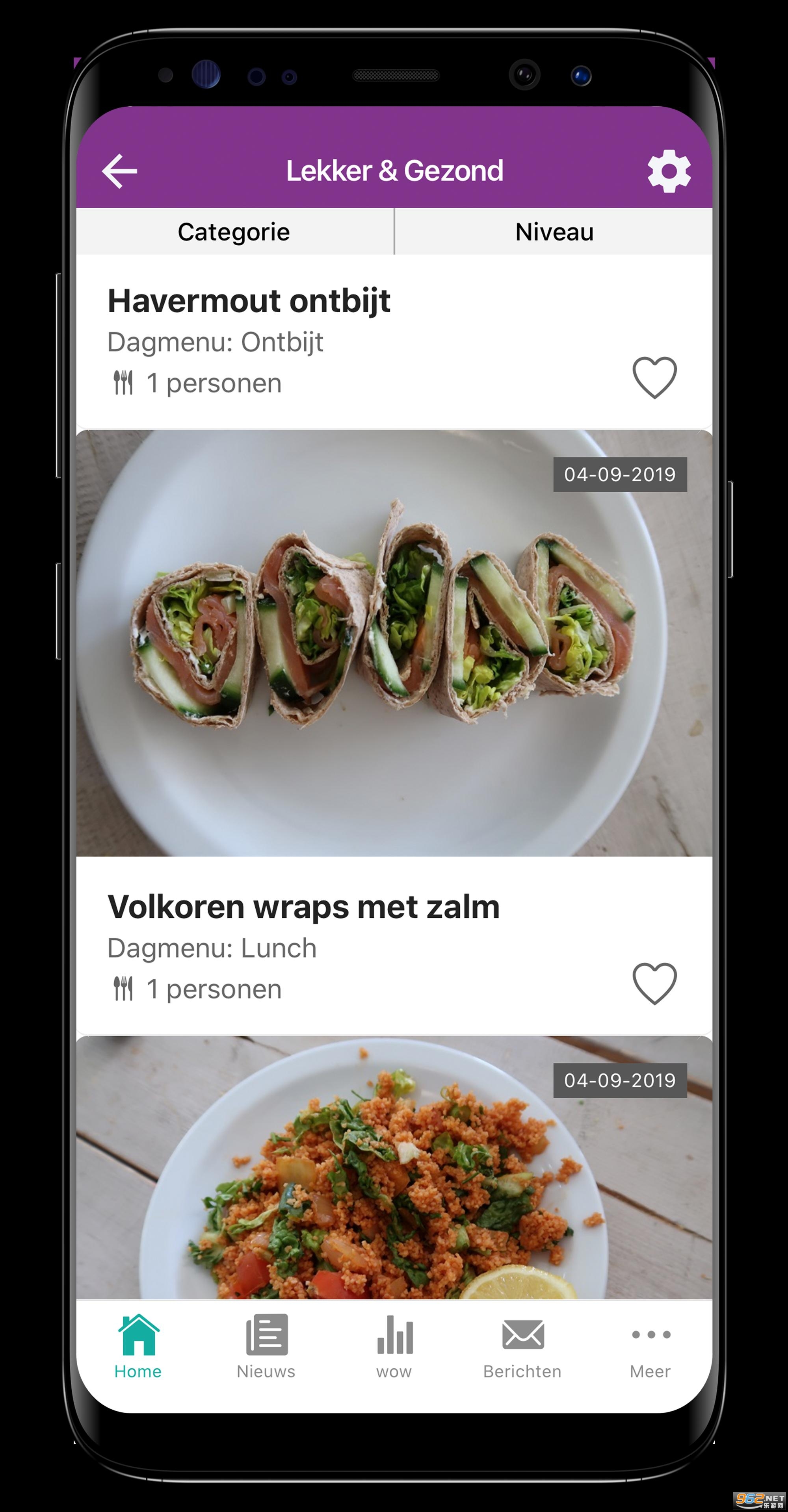
Task: Like the Volkoren wraps met zalm recipe
Action: point(654,984)
